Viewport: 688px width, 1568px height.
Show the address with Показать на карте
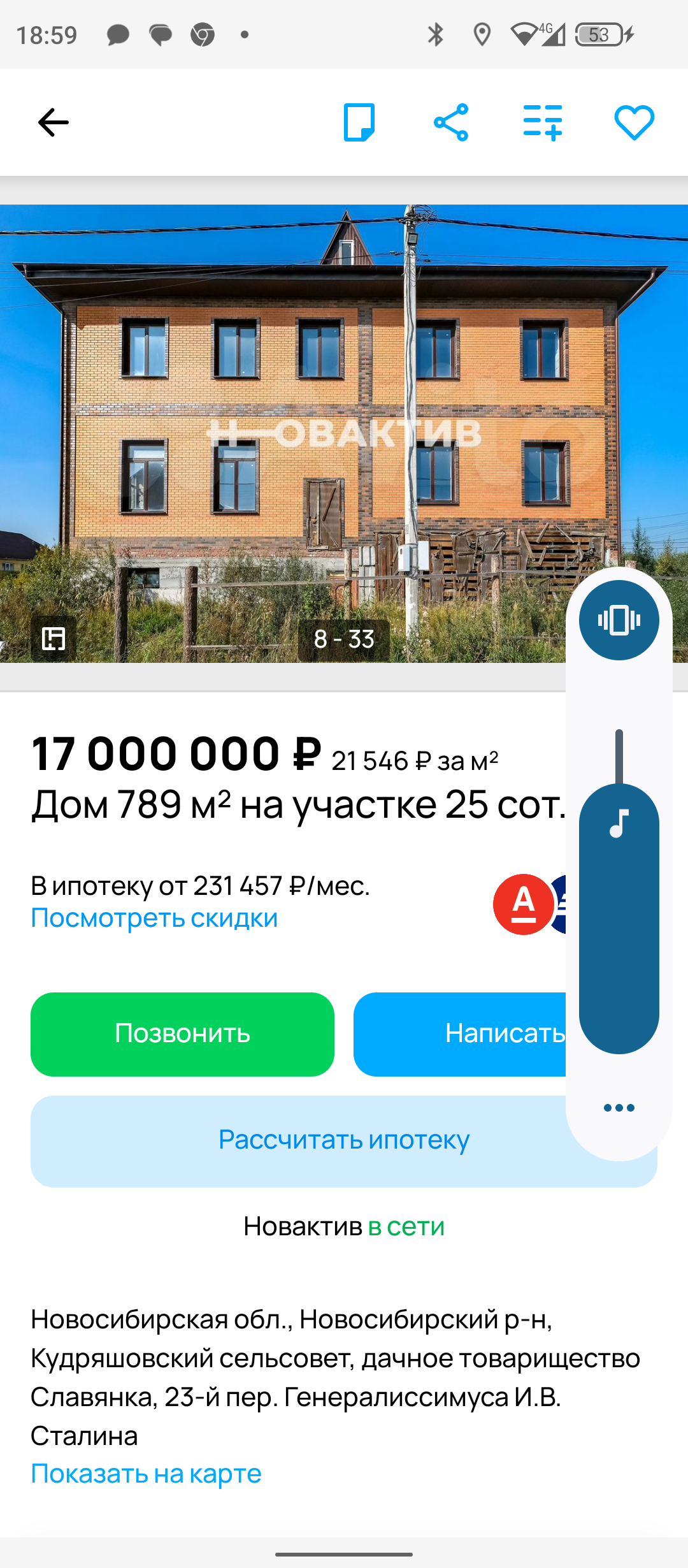click(146, 1474)
